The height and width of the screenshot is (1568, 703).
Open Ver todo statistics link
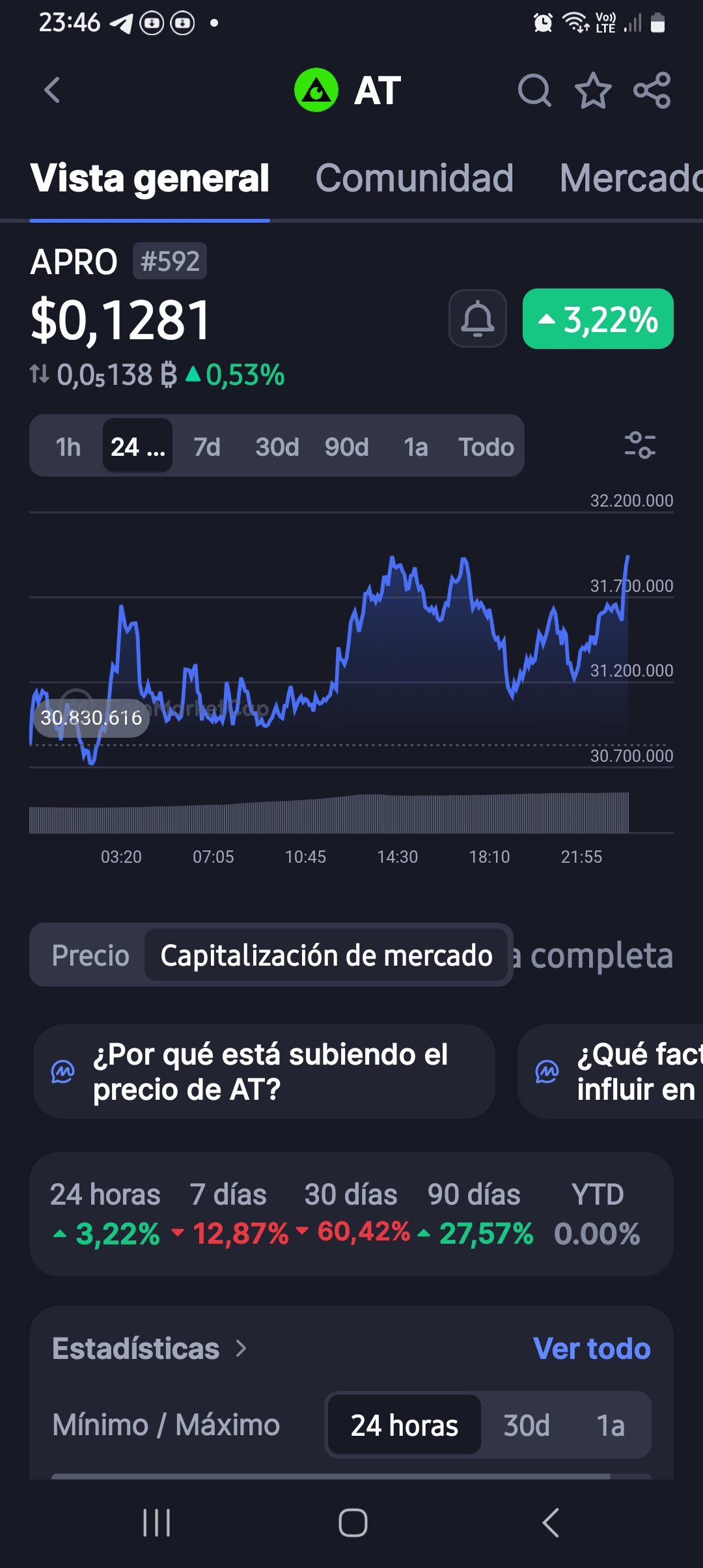coord(592,1349)
